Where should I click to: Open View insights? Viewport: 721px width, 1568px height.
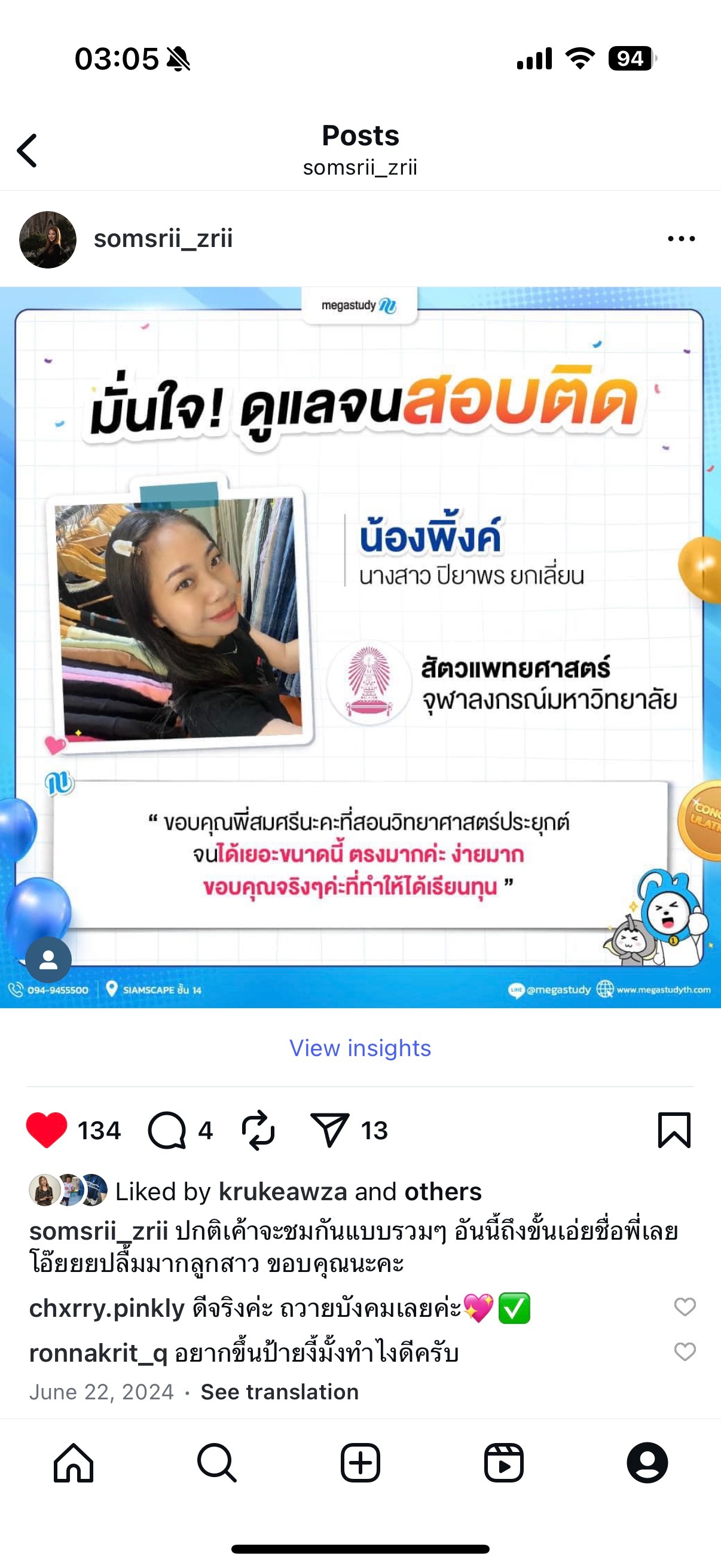click(x=360, y=1048)
